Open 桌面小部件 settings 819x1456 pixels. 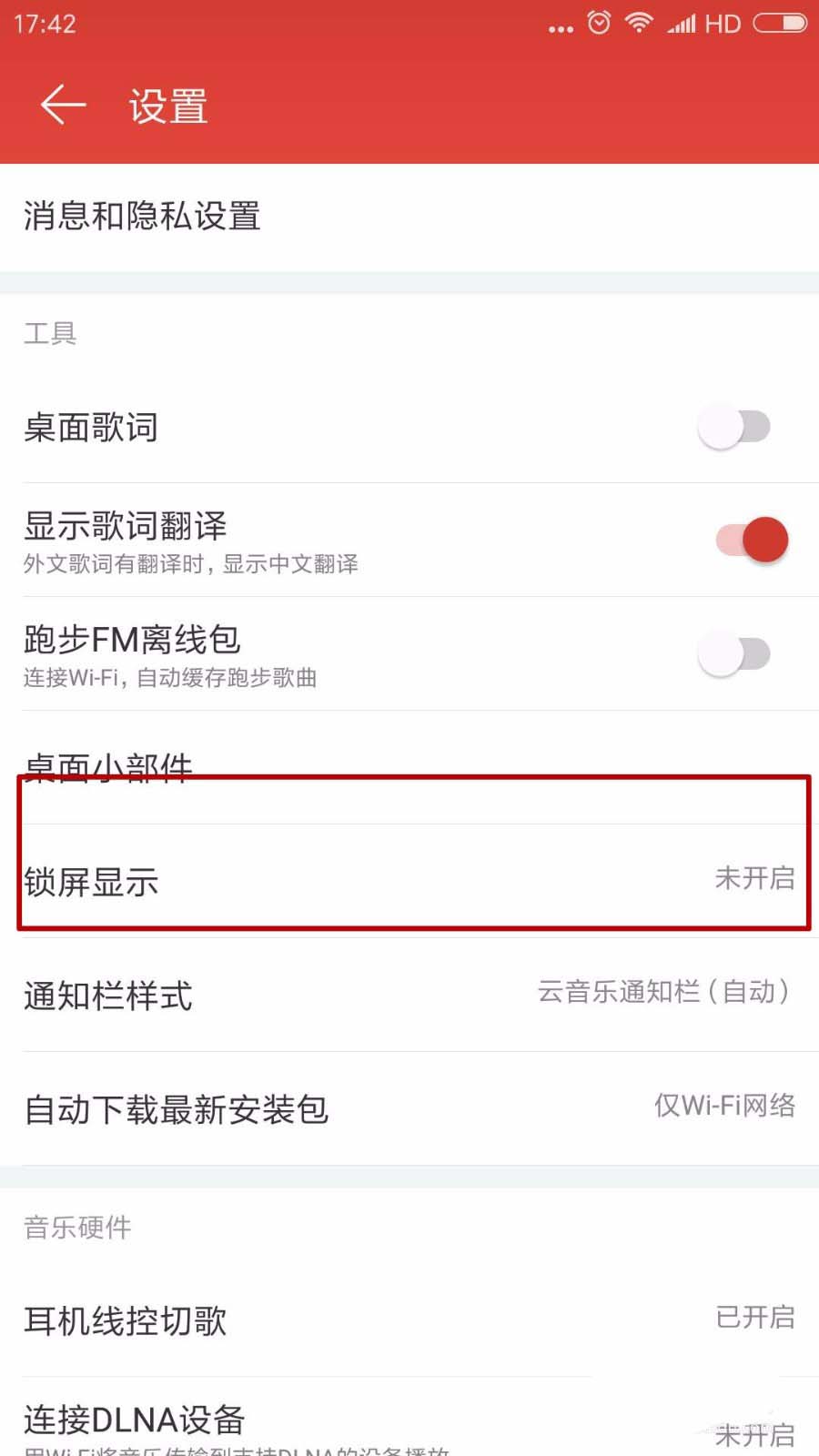(x=409, y=767)
